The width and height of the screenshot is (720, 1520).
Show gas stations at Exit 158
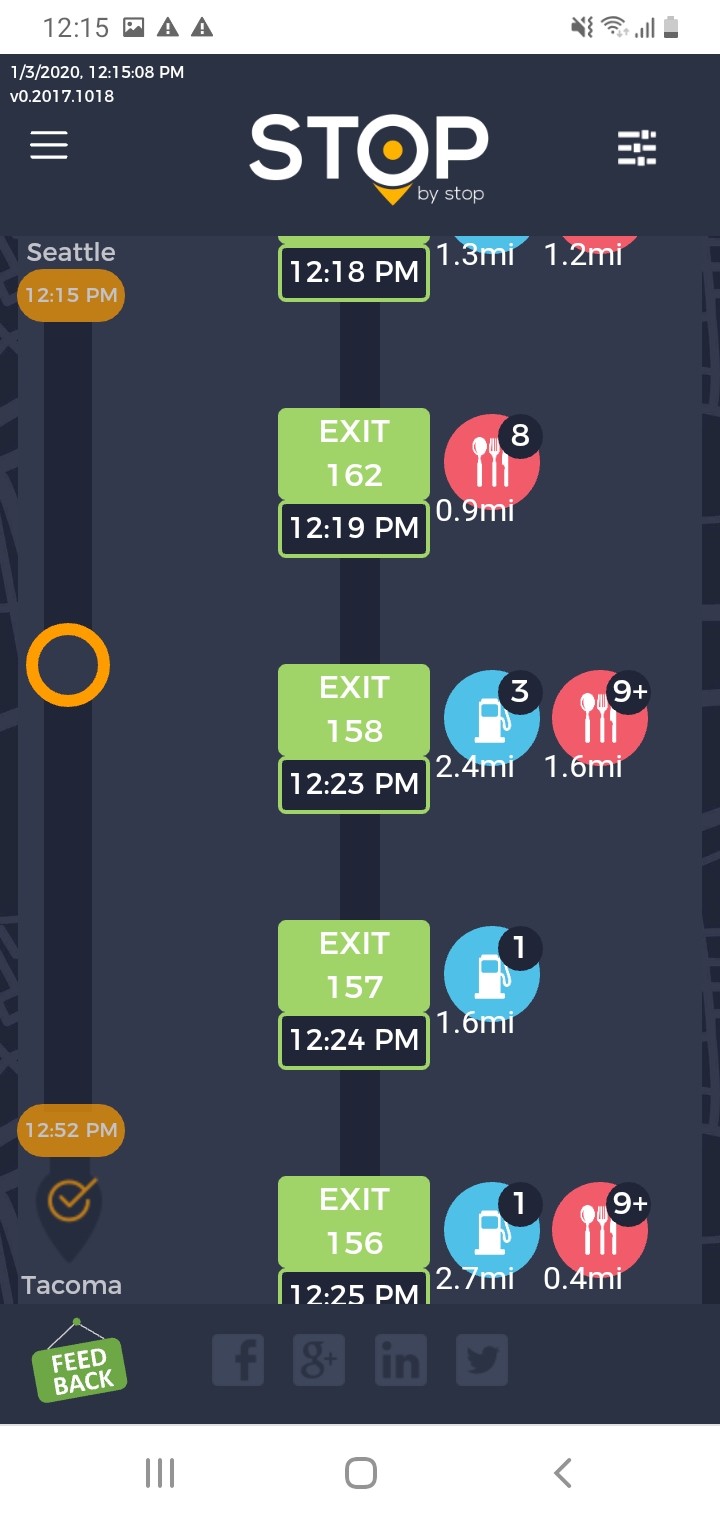[492, 718]
